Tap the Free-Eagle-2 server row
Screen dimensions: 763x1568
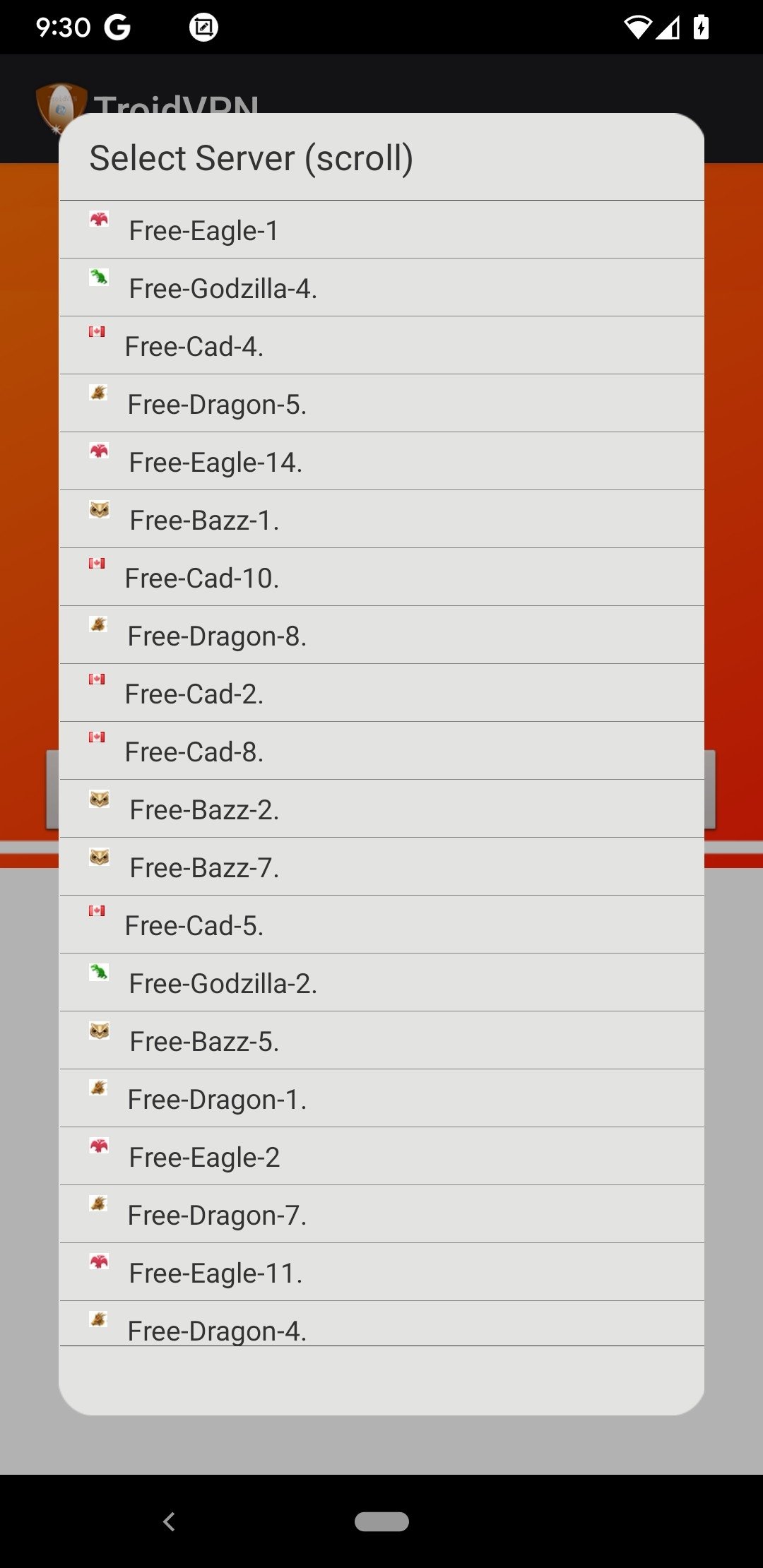381,1156
